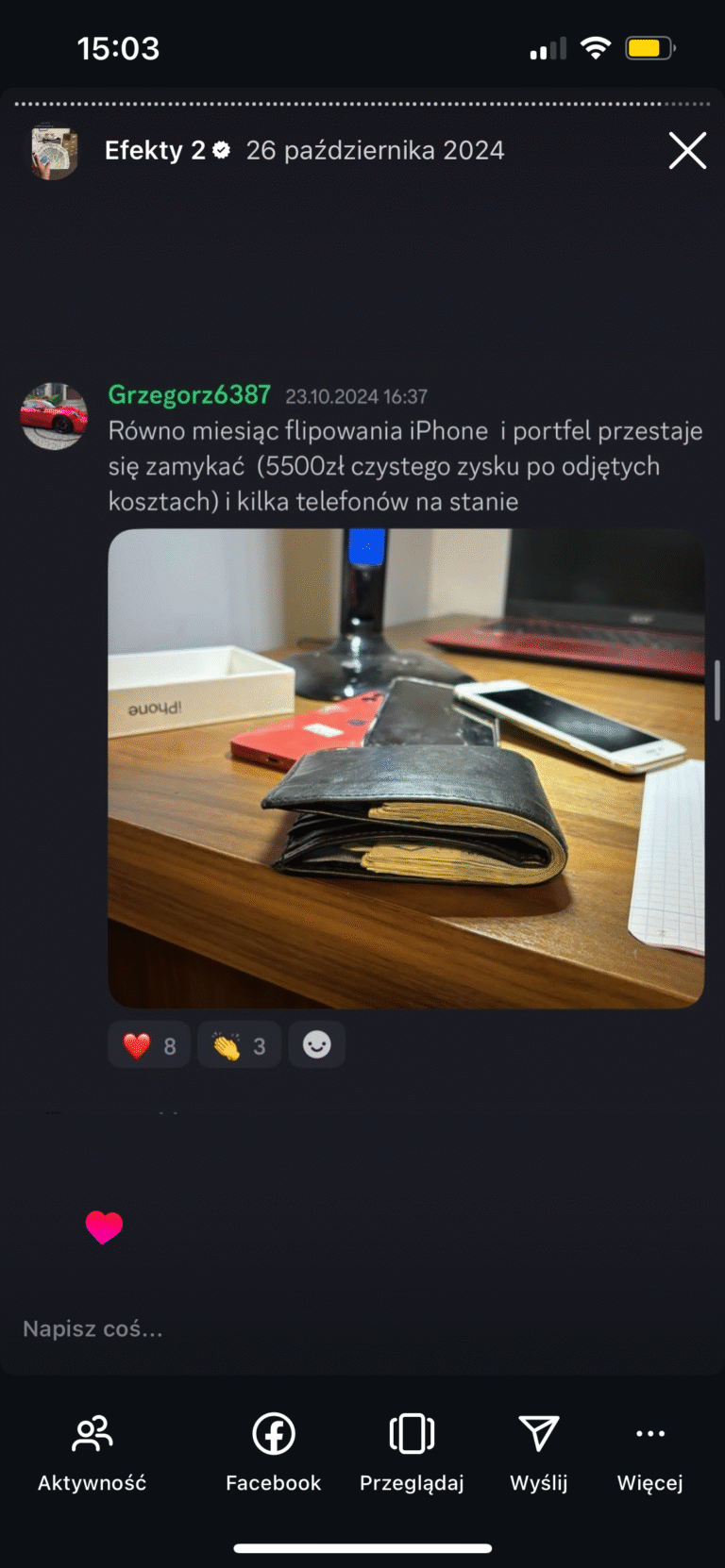The height and width of the screenshot is (1568, 725).
Task: Tap the Napisz coś message field
Action: (x=283, y=1328)
